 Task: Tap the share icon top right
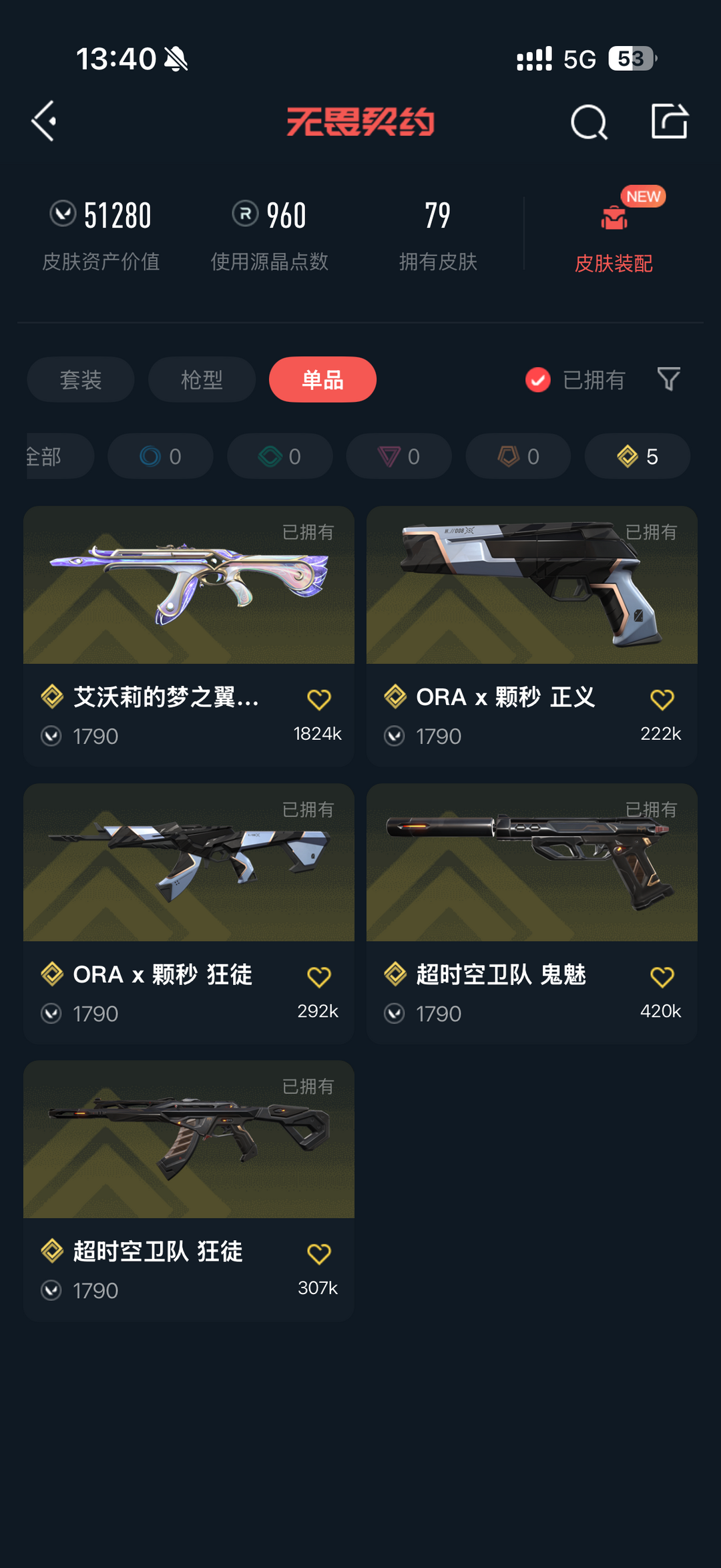click(x=670, y=122)
